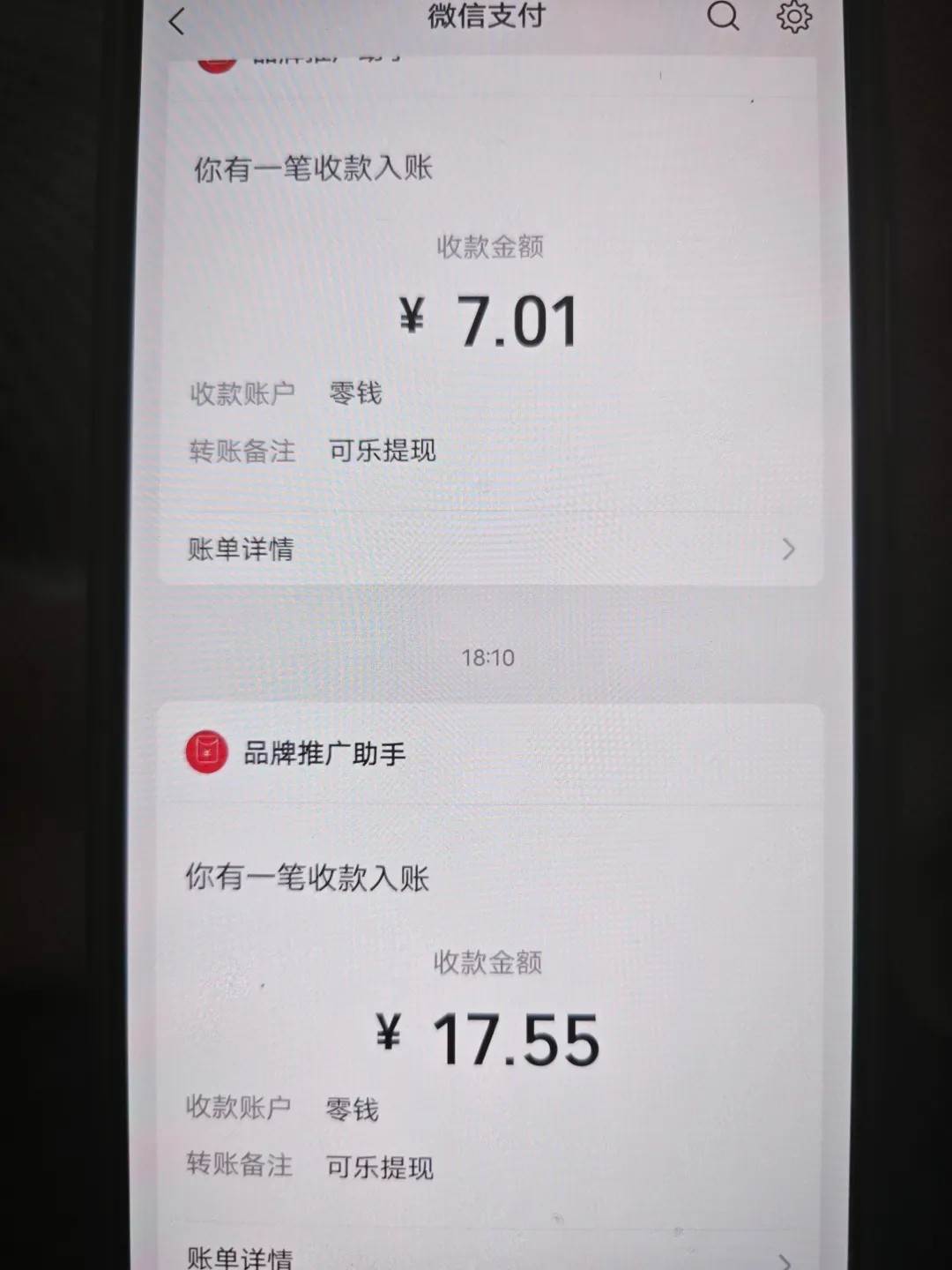Open the 品牌推广助手 account header
The image size is (952, 1270).
[324, 754]
